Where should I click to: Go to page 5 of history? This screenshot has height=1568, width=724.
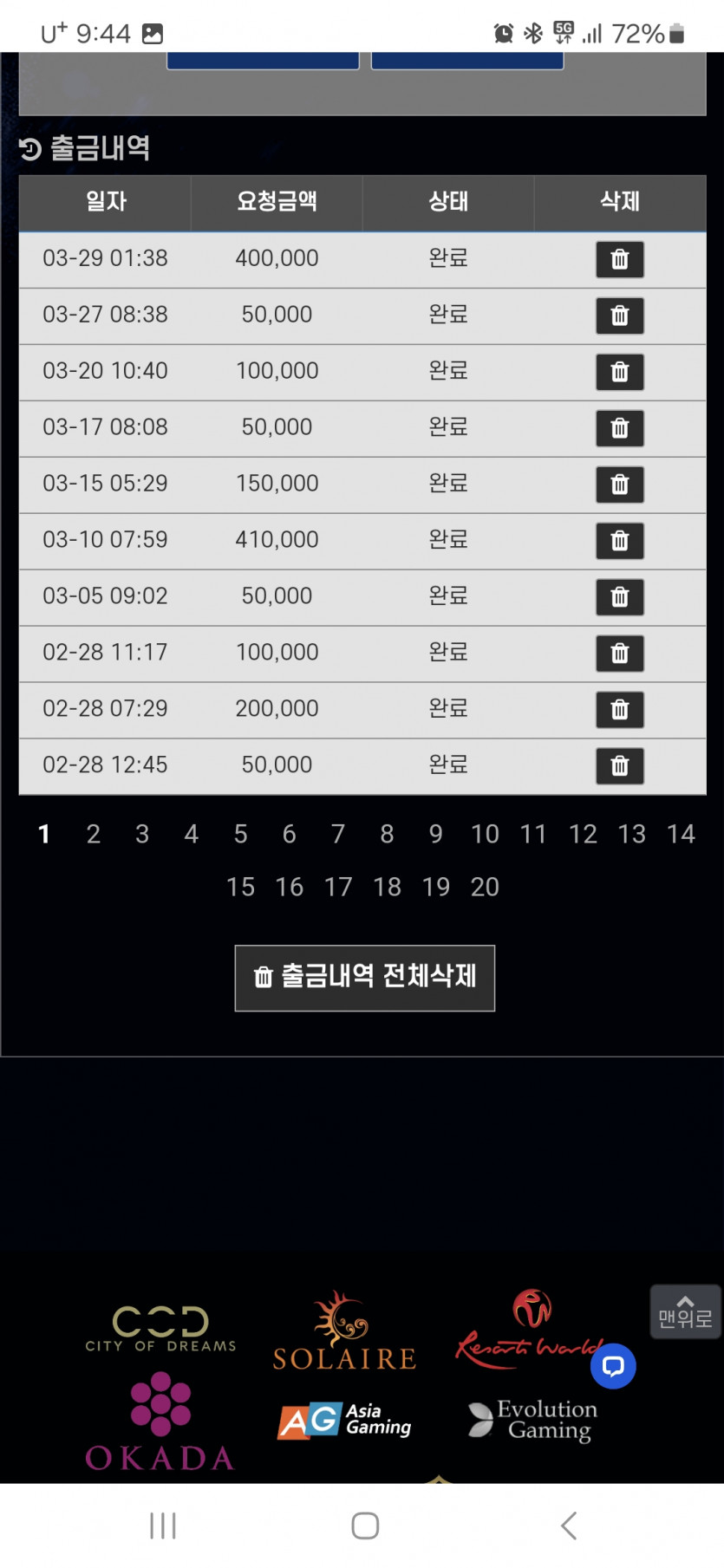[x=240, y=834]
